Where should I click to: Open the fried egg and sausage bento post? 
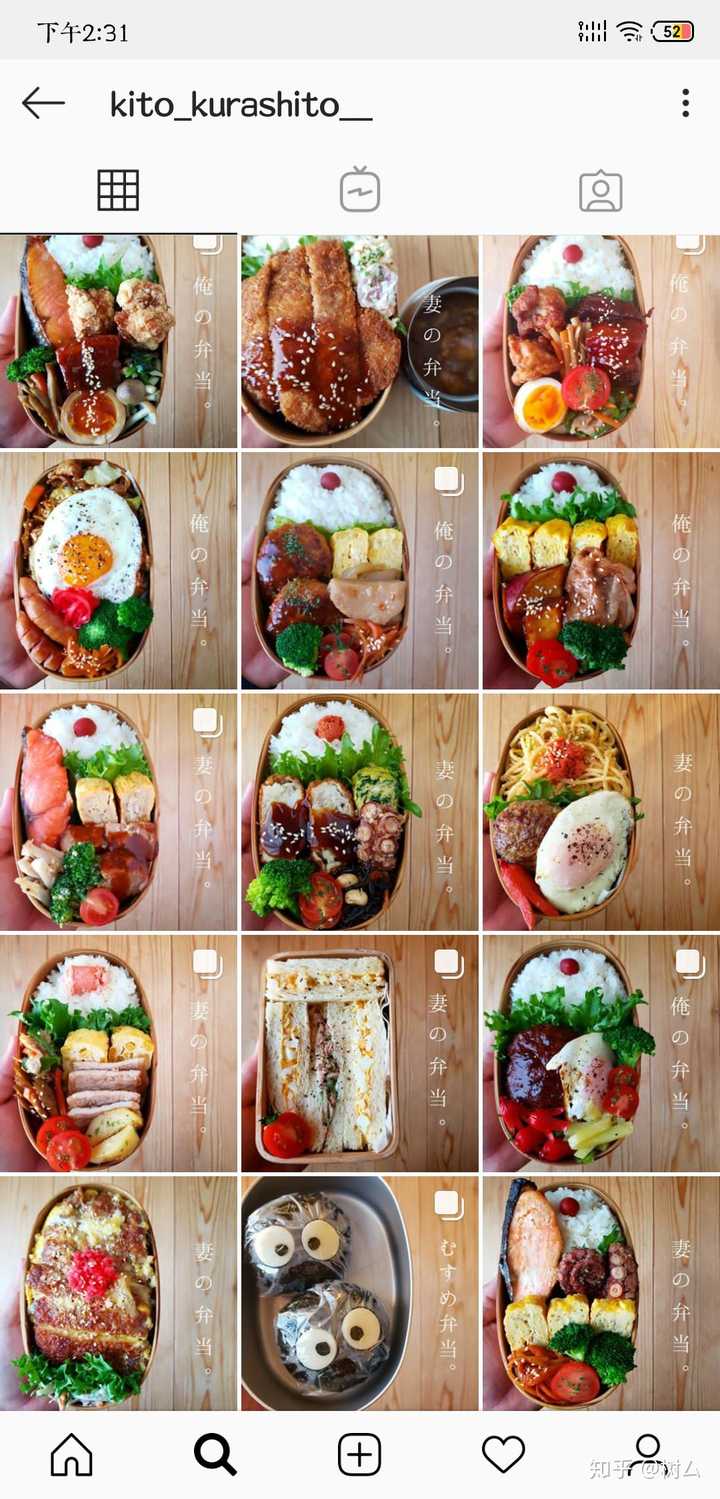118,570
